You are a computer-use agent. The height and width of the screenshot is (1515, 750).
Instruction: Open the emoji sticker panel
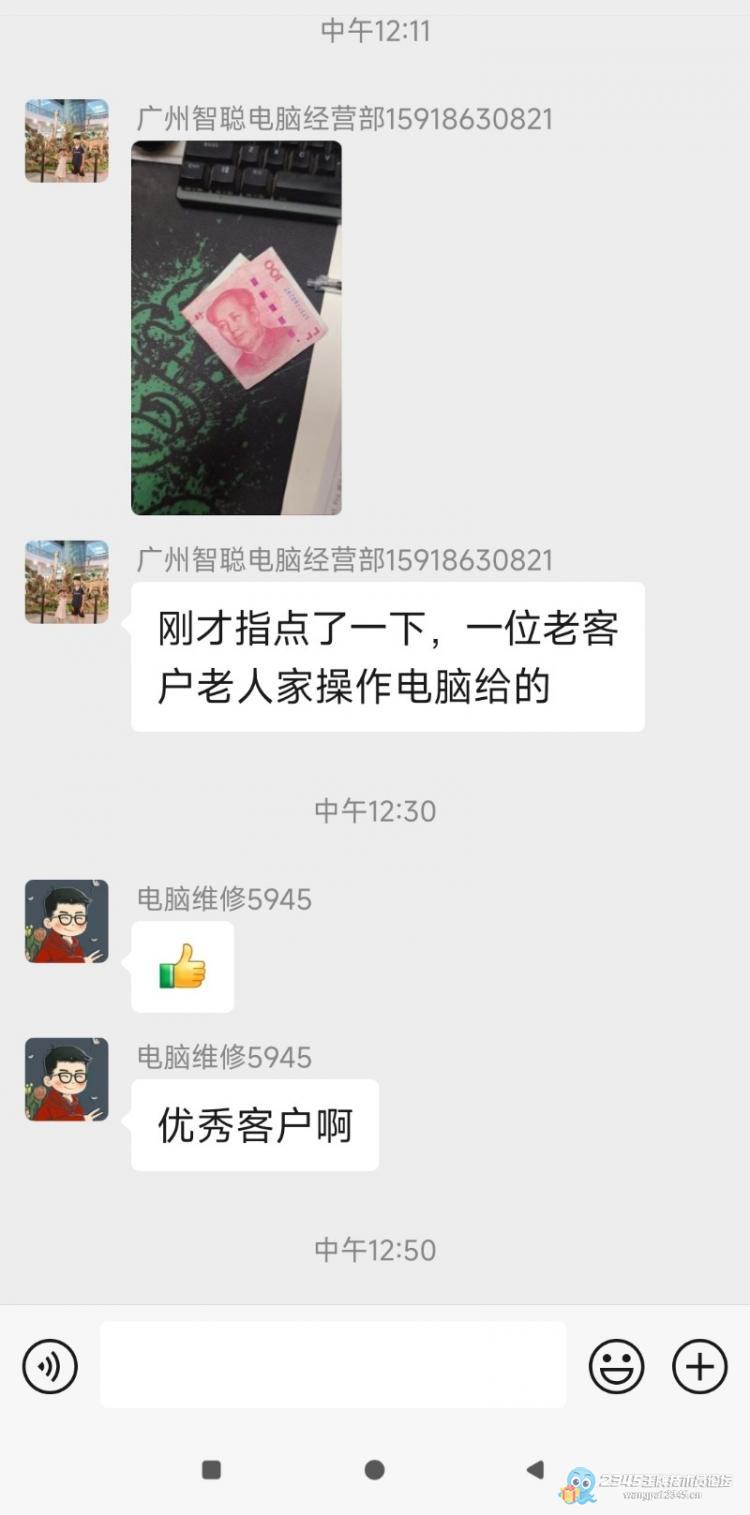click(616, 1366)
